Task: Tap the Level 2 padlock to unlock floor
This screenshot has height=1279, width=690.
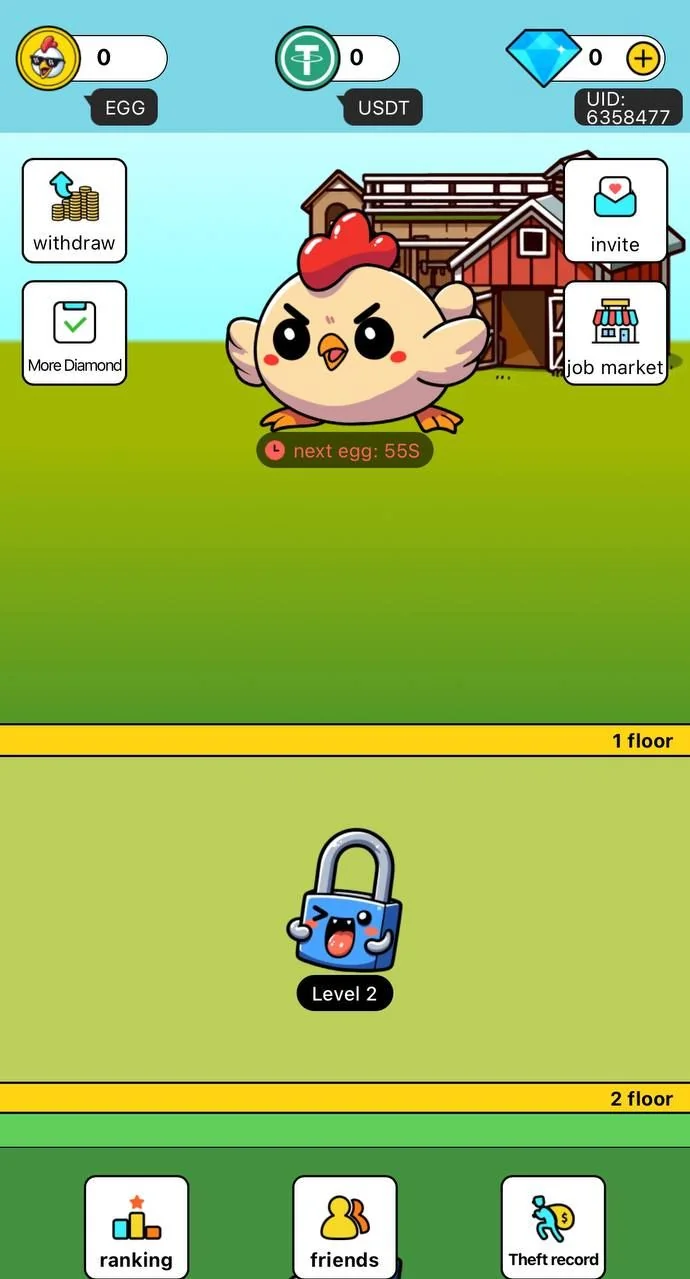Action: [x=345, y=899]
